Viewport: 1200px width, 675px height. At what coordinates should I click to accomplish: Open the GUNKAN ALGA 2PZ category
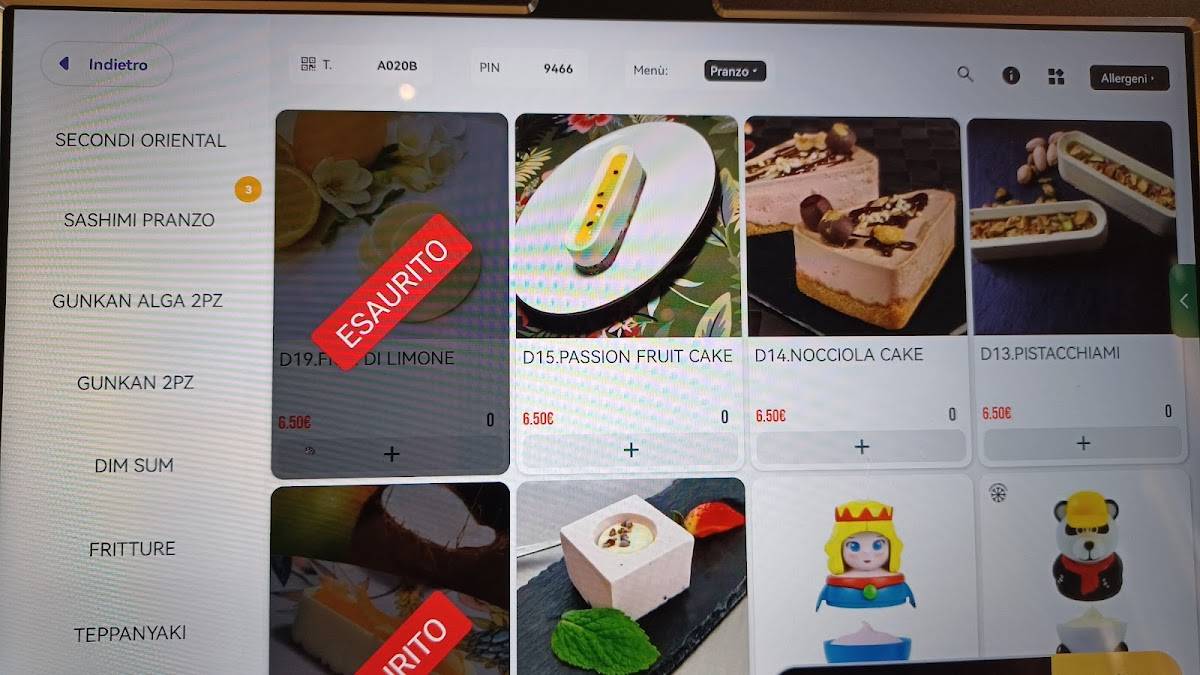(137, 300)
